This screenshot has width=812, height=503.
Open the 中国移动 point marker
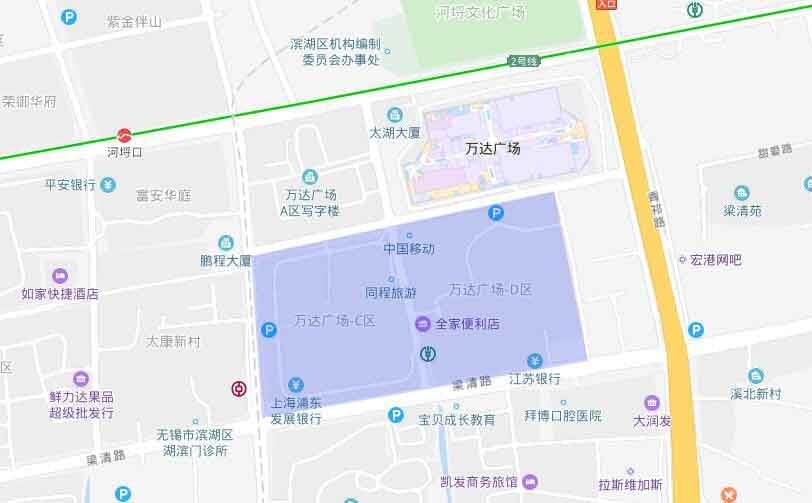pyautogui.click(x=409, y=235)
